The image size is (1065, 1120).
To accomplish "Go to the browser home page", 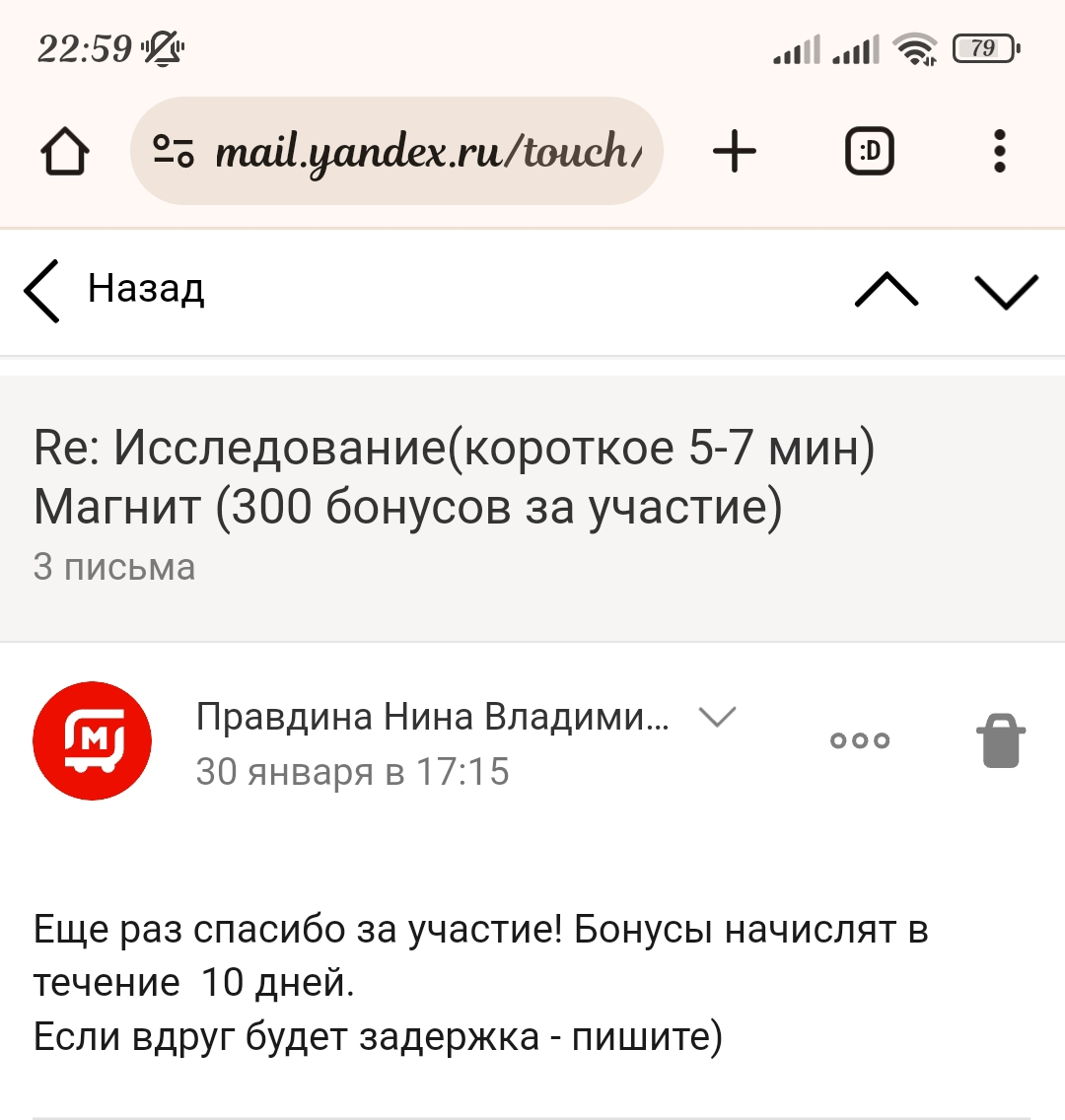I will [65, 152].
